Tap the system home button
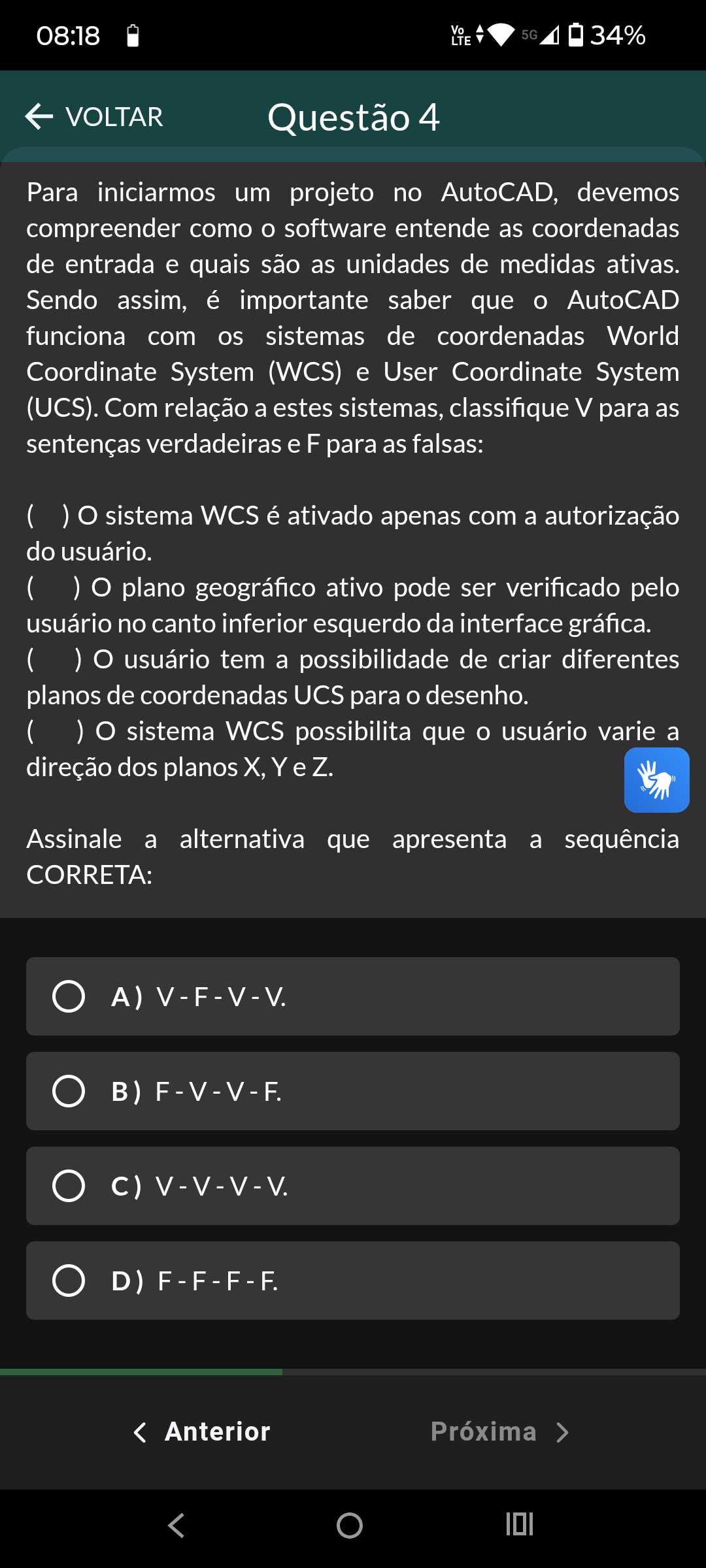 (x=350, y=1526)
